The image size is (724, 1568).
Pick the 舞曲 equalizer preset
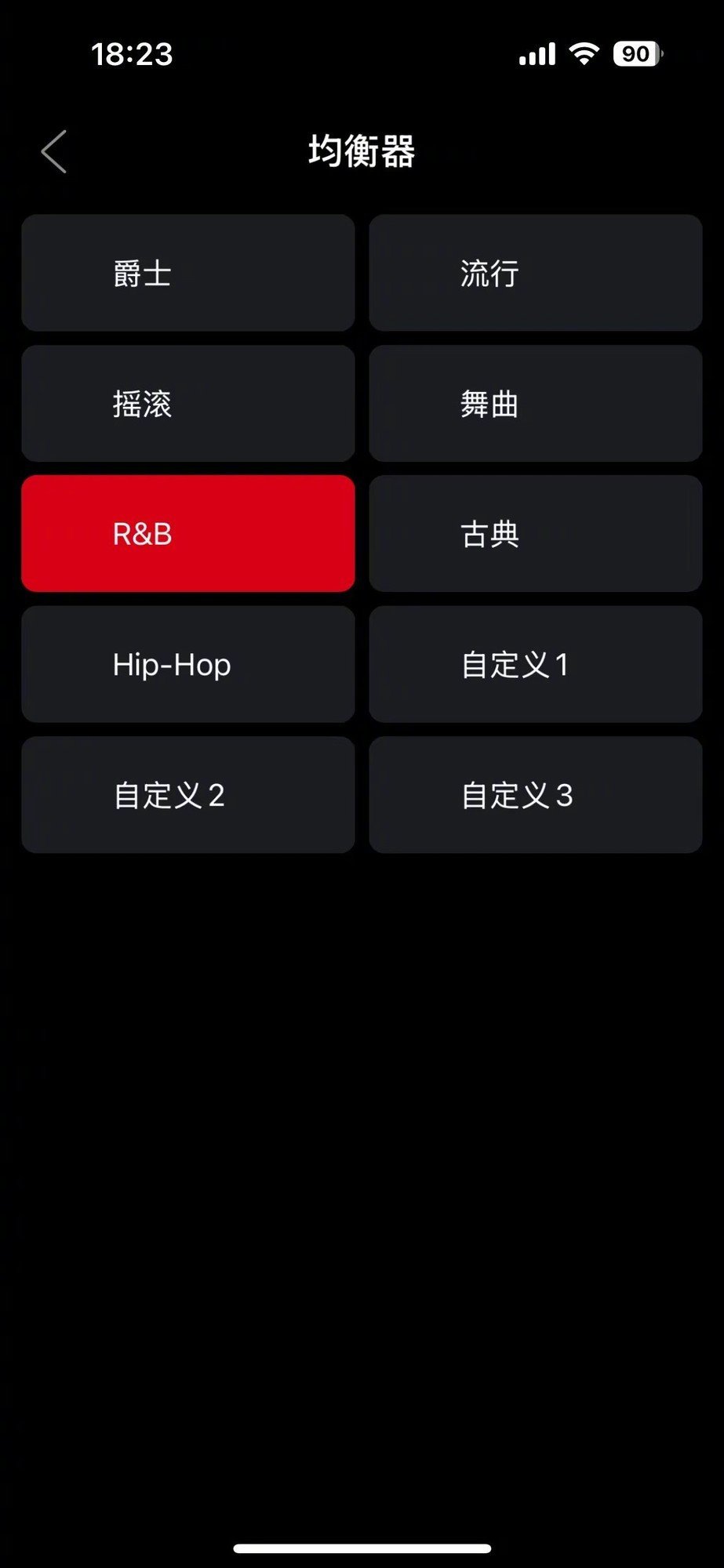click(x=535, y=404)
